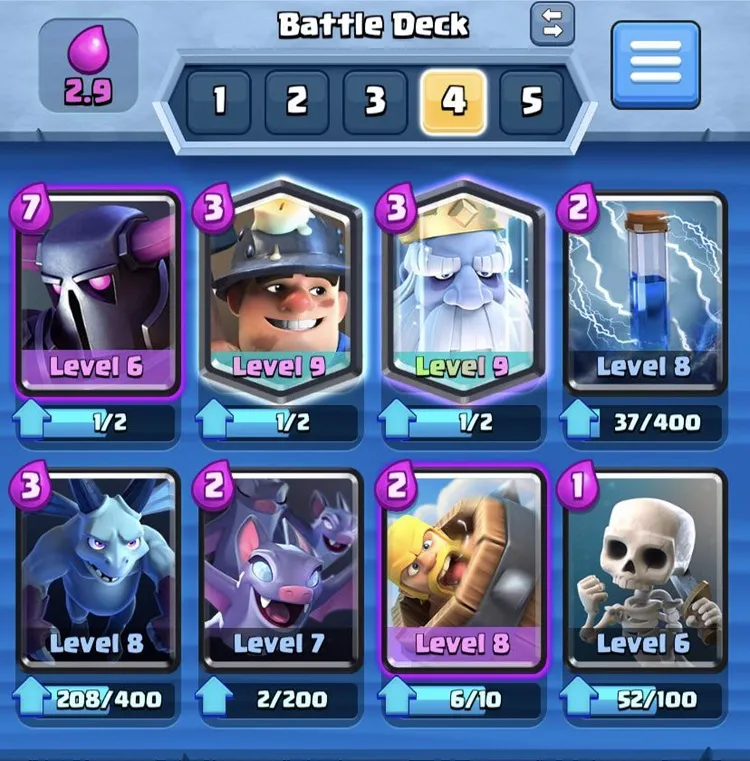Select the P.E.K.K.A card

(x=96, y=293)
